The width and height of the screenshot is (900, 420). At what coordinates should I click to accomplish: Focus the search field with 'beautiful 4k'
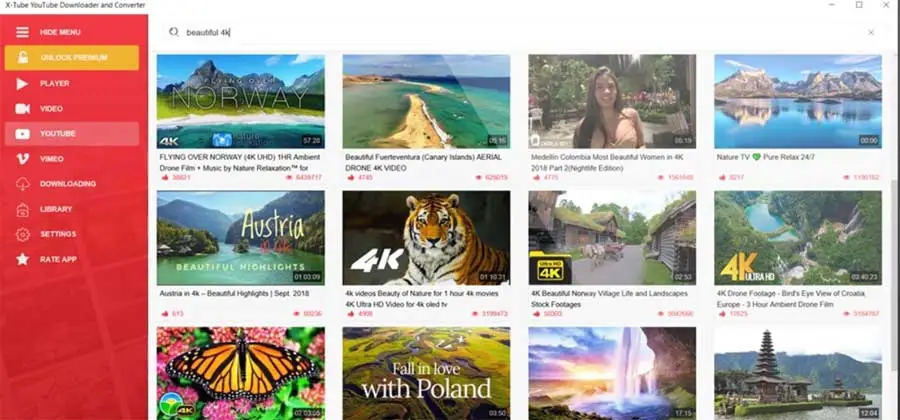point(500,32)
